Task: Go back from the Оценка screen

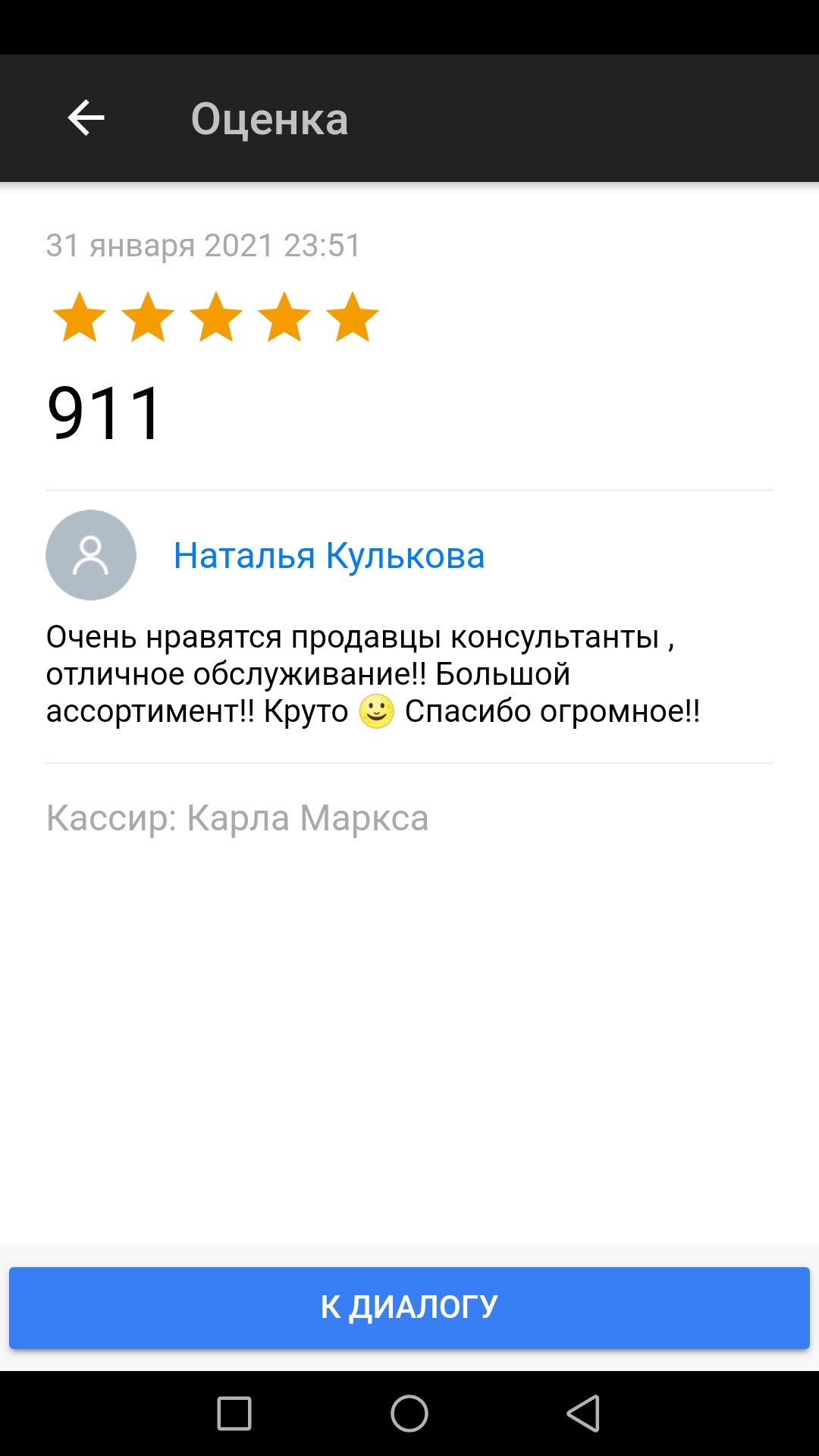Action: coord(86,118)
